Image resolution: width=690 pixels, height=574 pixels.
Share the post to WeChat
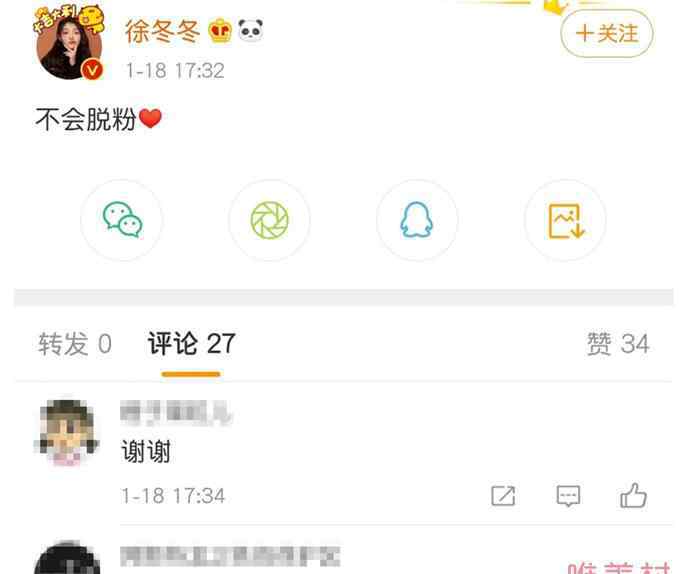tap(123, 221)
